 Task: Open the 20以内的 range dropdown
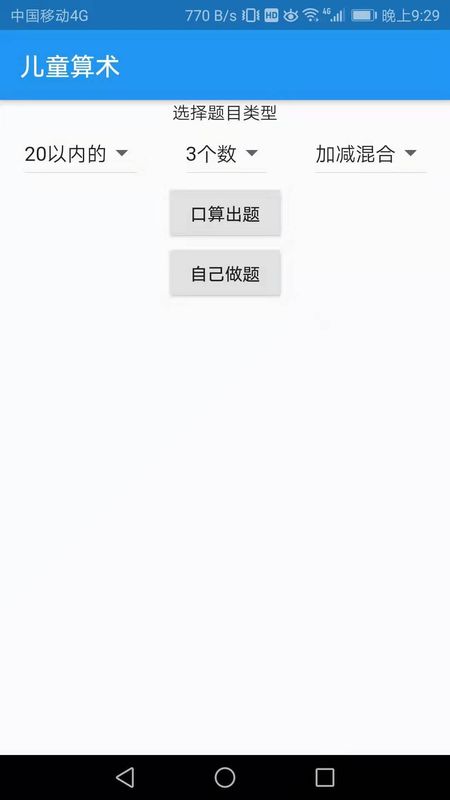(80, 154)
